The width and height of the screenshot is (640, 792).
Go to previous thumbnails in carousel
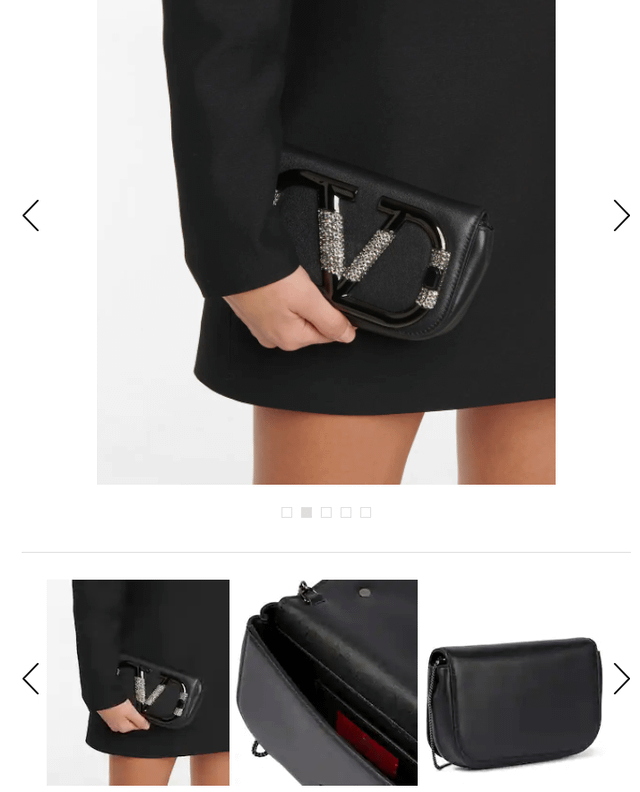point(31,679)
